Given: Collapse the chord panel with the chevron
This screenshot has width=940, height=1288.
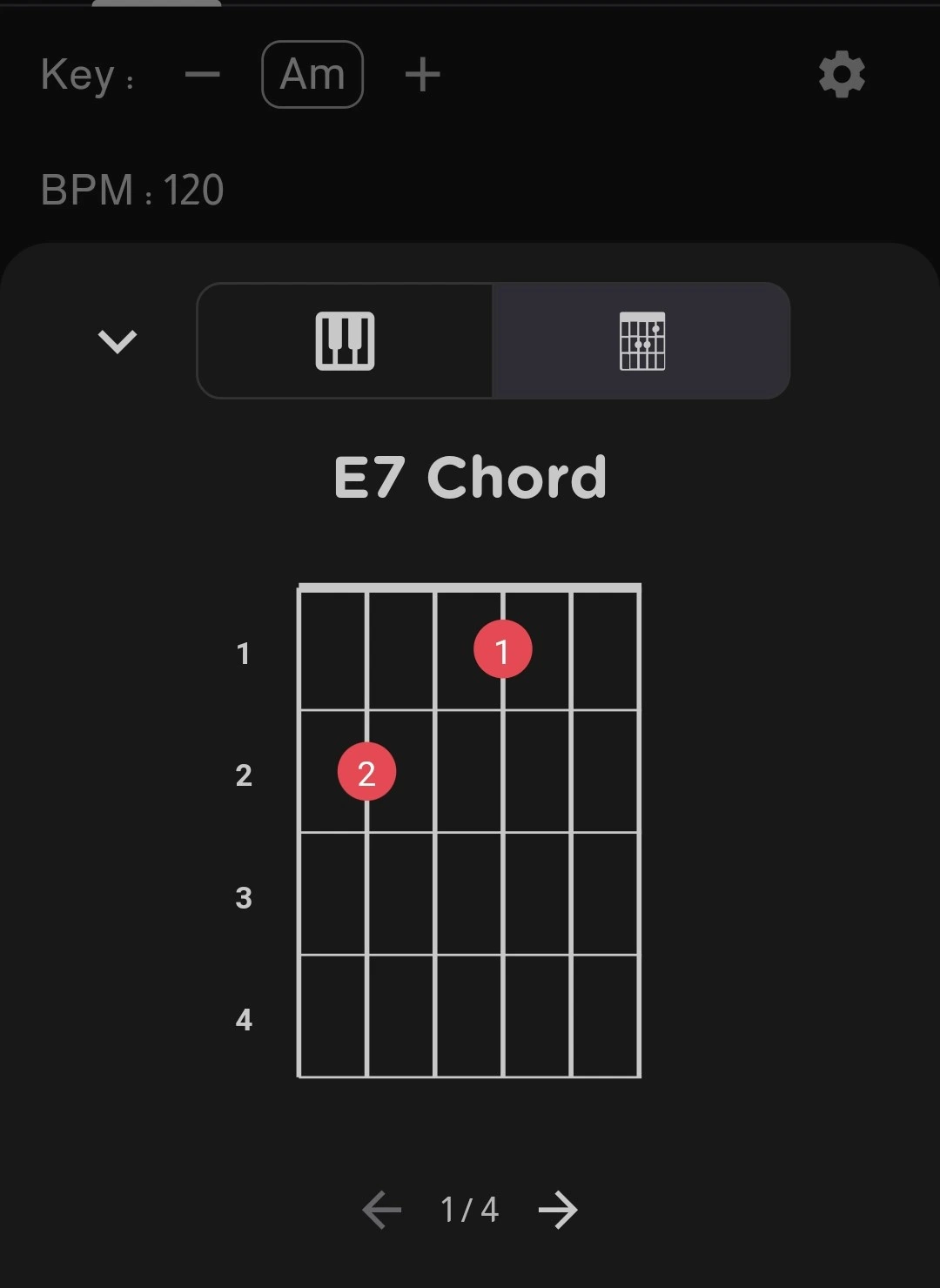Looking at the screenshot, I should click(x=117, y=341).
